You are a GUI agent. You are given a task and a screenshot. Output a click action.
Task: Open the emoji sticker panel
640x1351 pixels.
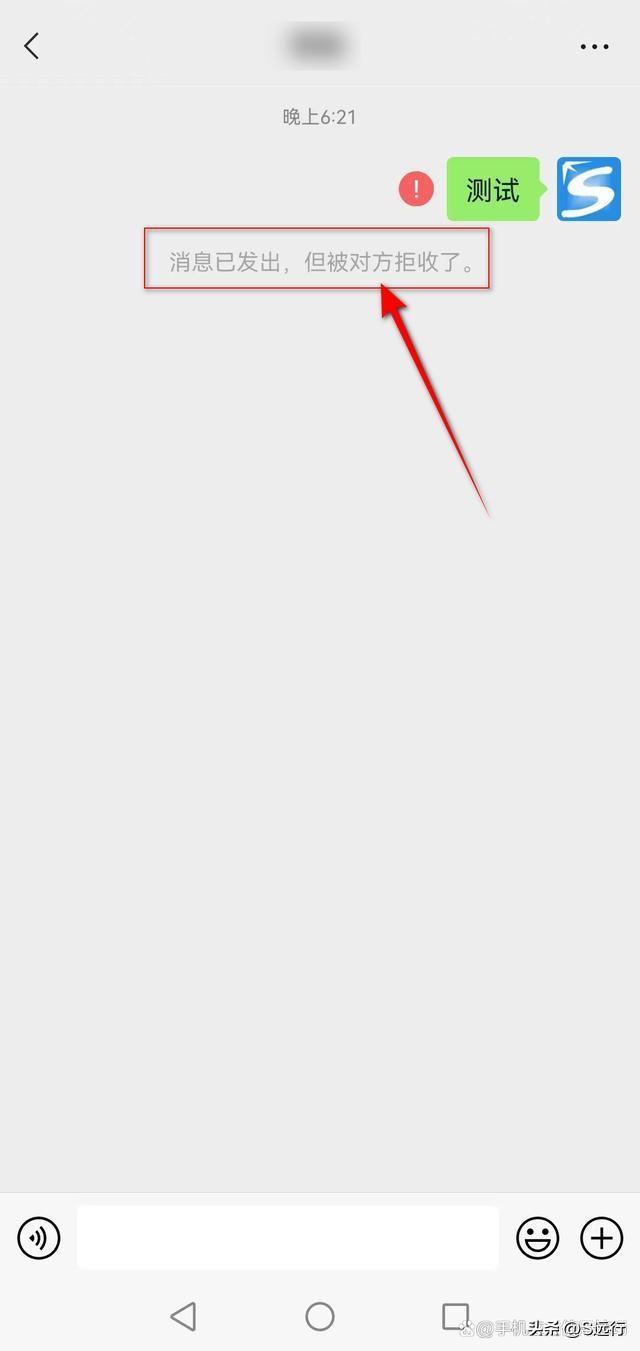(537, 1238)
